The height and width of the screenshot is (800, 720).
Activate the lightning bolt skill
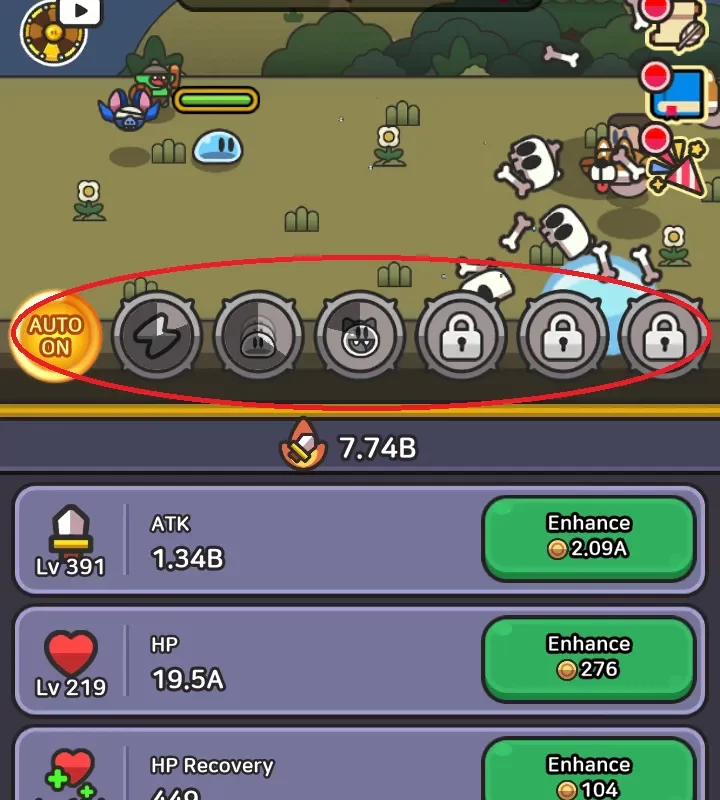pyautogui.click(x=157, y=337)
